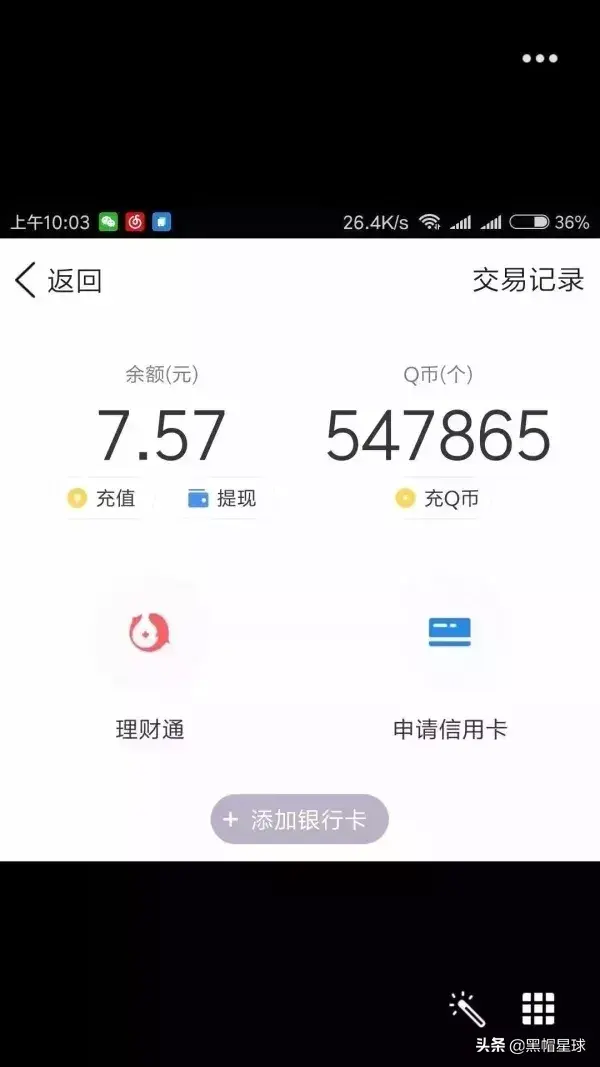Open the grid view of all images
Image resolution: width=600 pixels, height=1067 pixels.
tap(538, 1009)
